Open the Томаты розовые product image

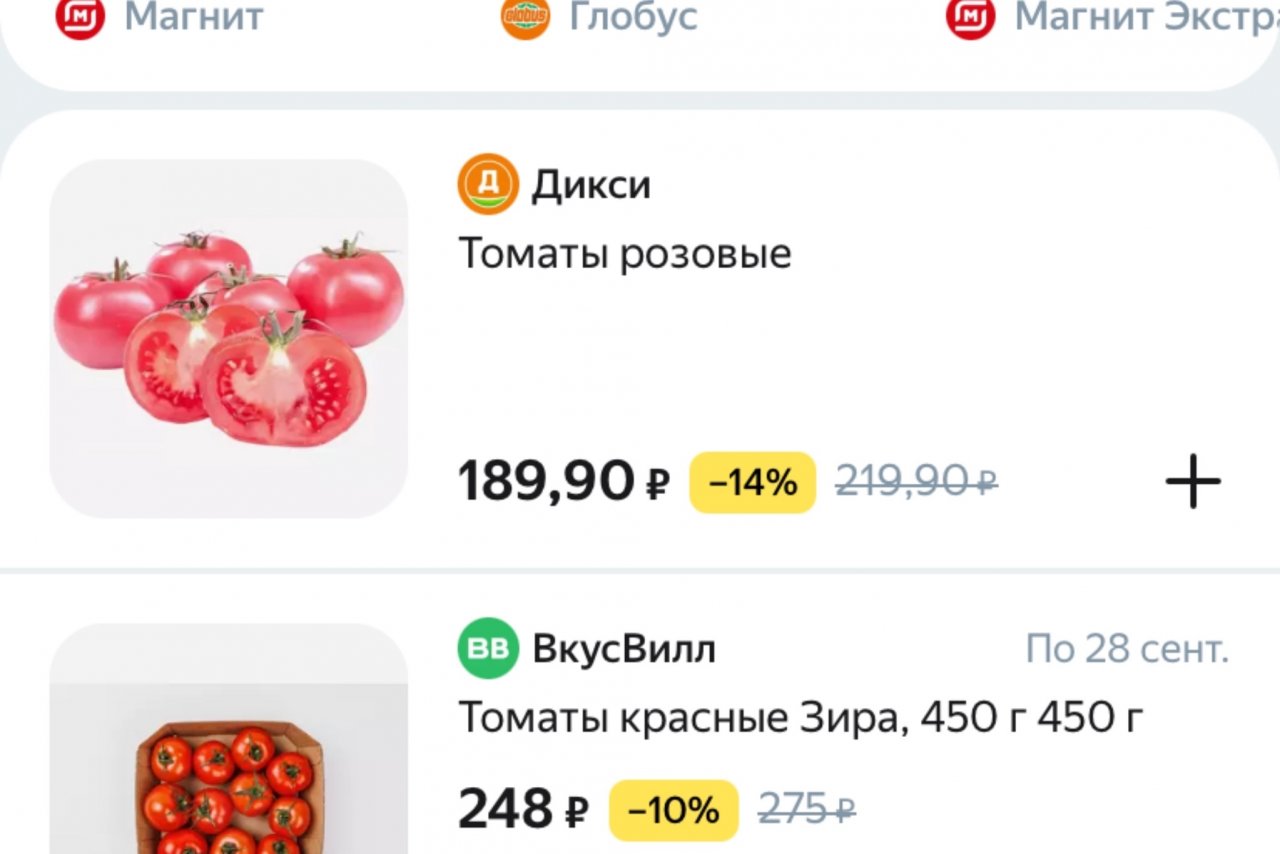click(x=229, y=338)
